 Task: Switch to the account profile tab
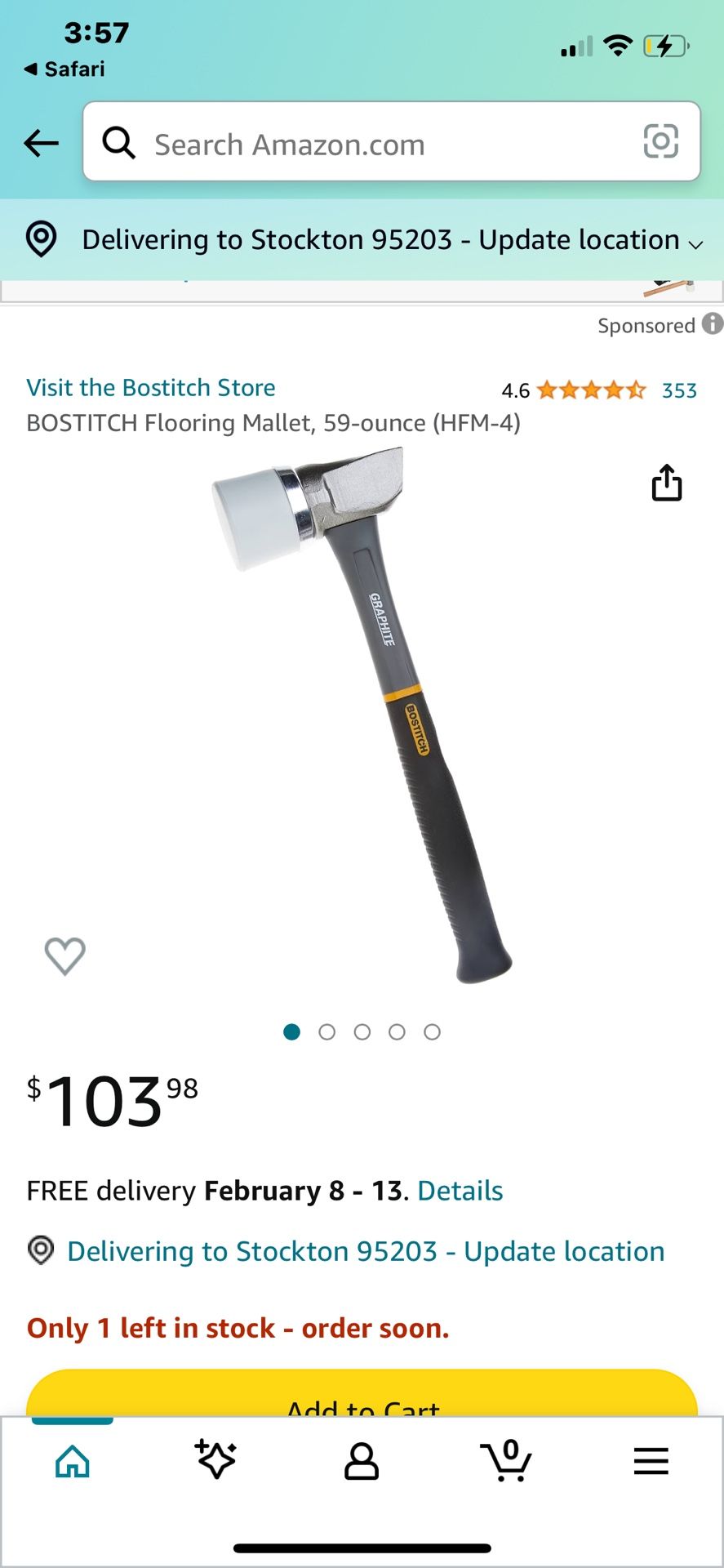coord(361,1461)
